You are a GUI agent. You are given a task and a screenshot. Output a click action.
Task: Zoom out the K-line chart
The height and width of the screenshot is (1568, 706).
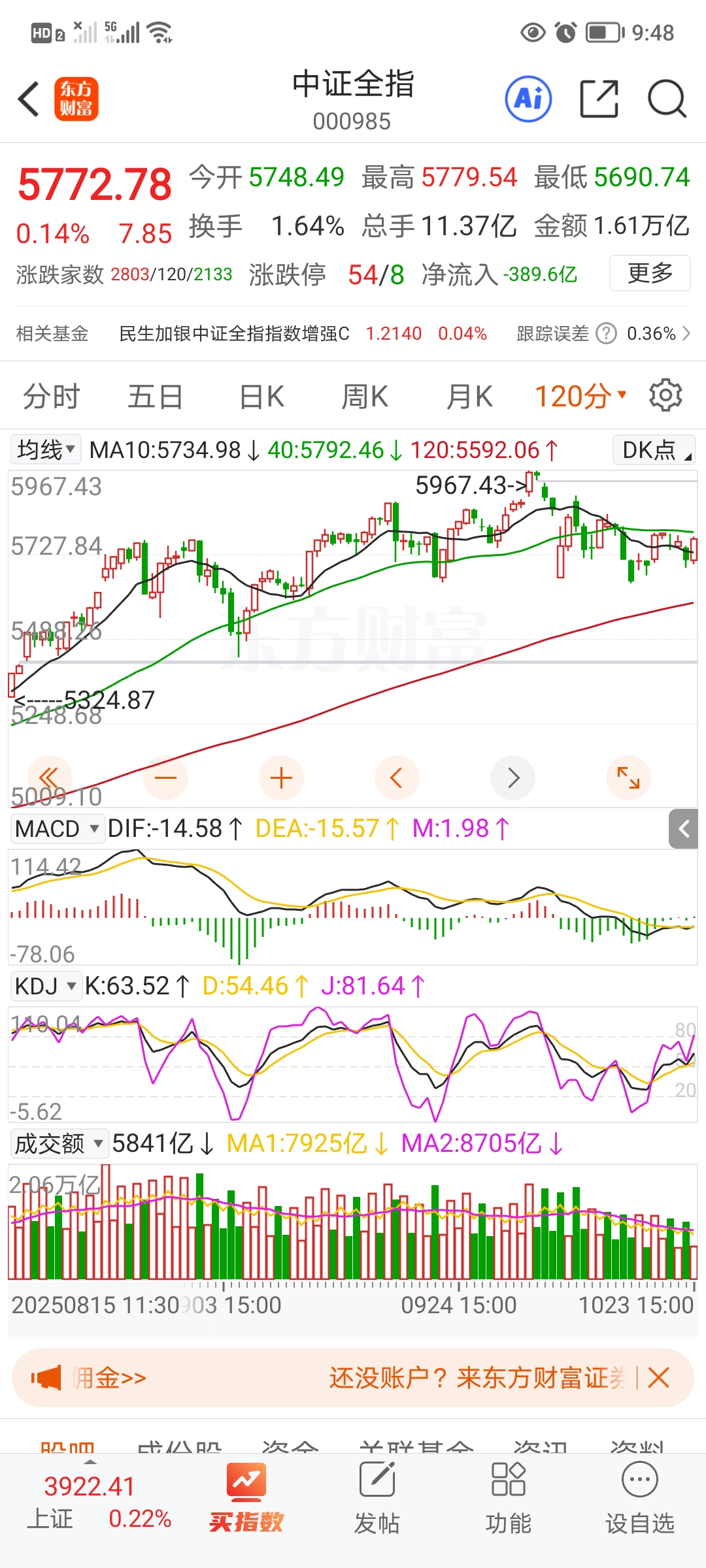point(165,777)
